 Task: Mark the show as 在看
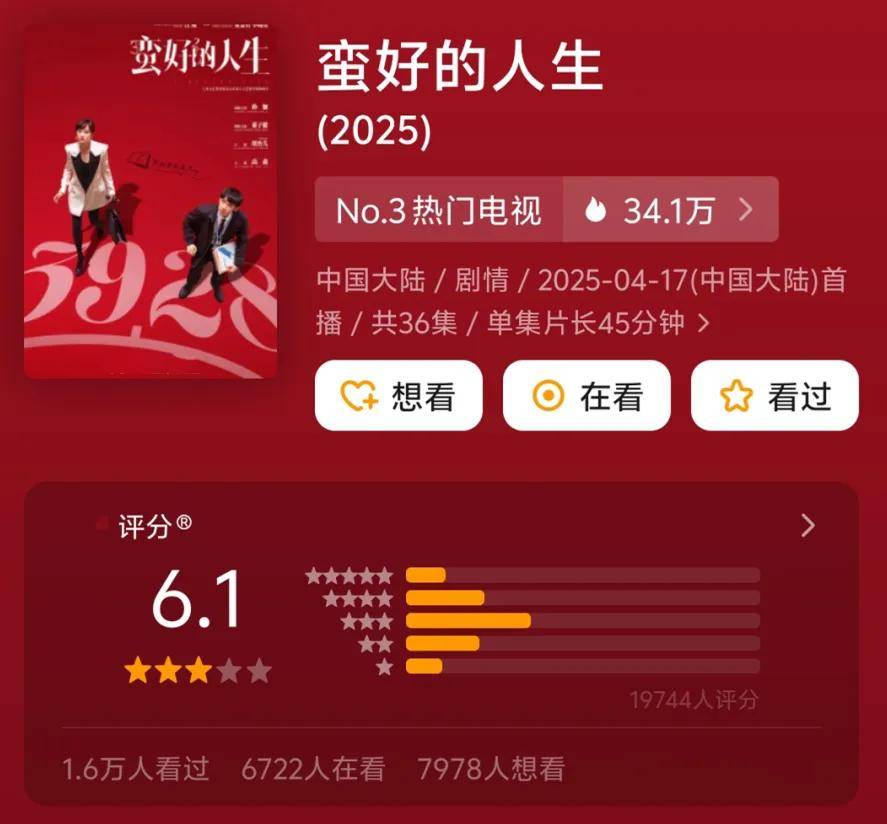point(586,396)
